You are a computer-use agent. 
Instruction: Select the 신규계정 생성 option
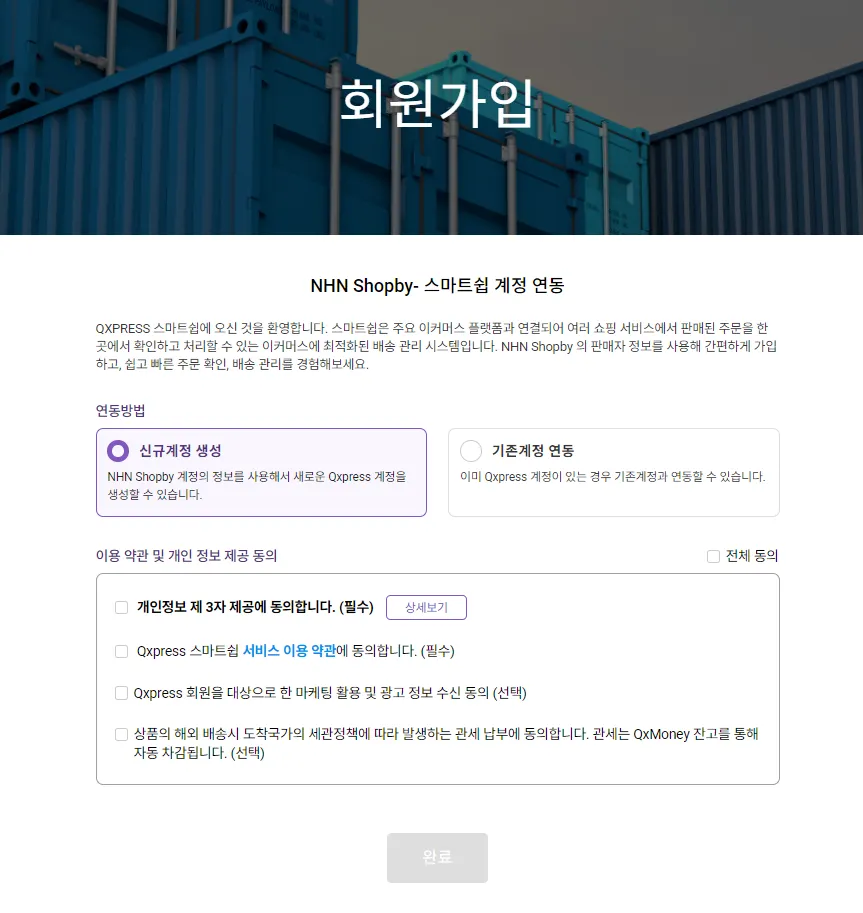pos(118,451)
